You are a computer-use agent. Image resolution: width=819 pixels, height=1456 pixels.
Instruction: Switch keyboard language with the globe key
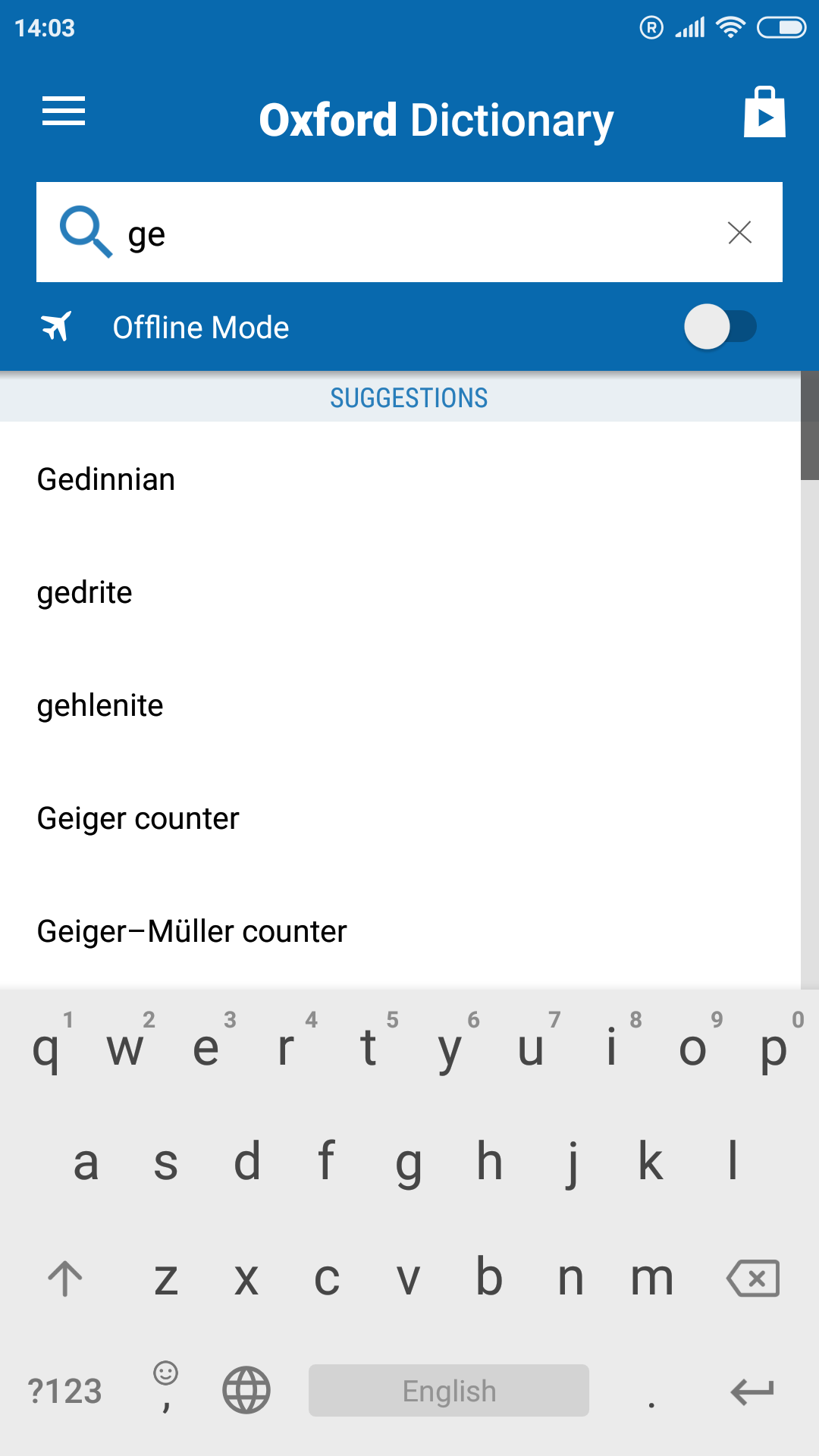(x=246, y=1391)
